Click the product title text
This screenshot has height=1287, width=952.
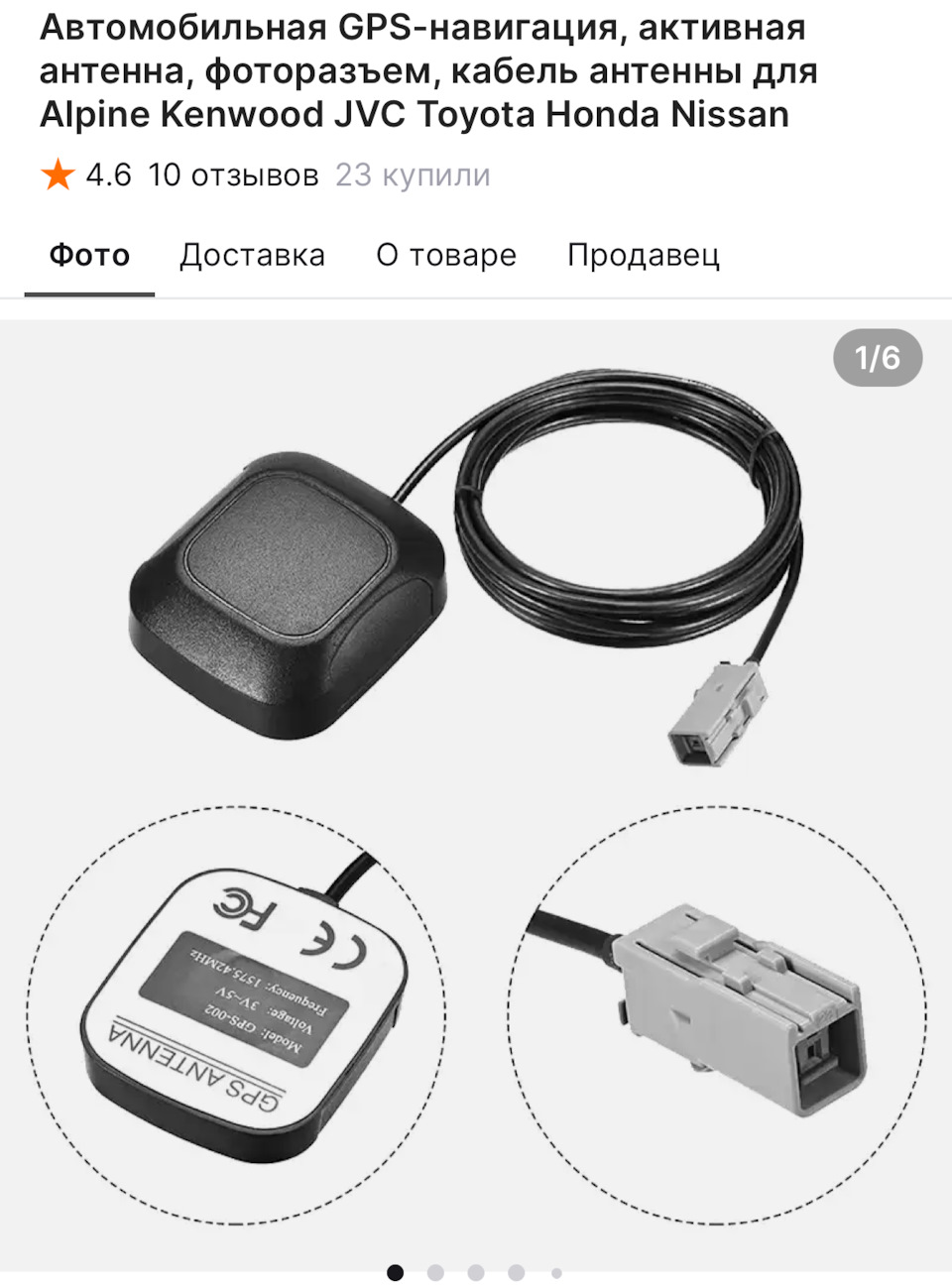coord(416,69)
